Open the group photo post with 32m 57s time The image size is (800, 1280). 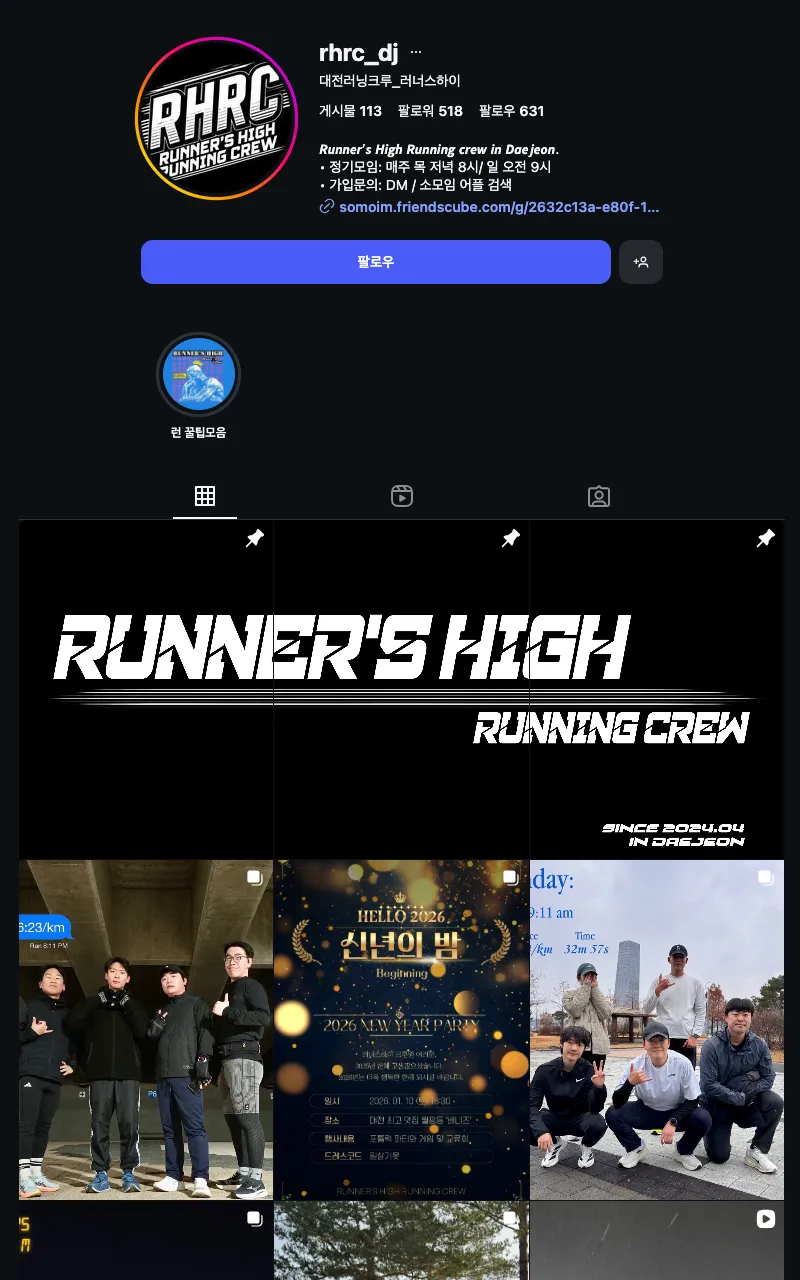[x=657, y=1030]
